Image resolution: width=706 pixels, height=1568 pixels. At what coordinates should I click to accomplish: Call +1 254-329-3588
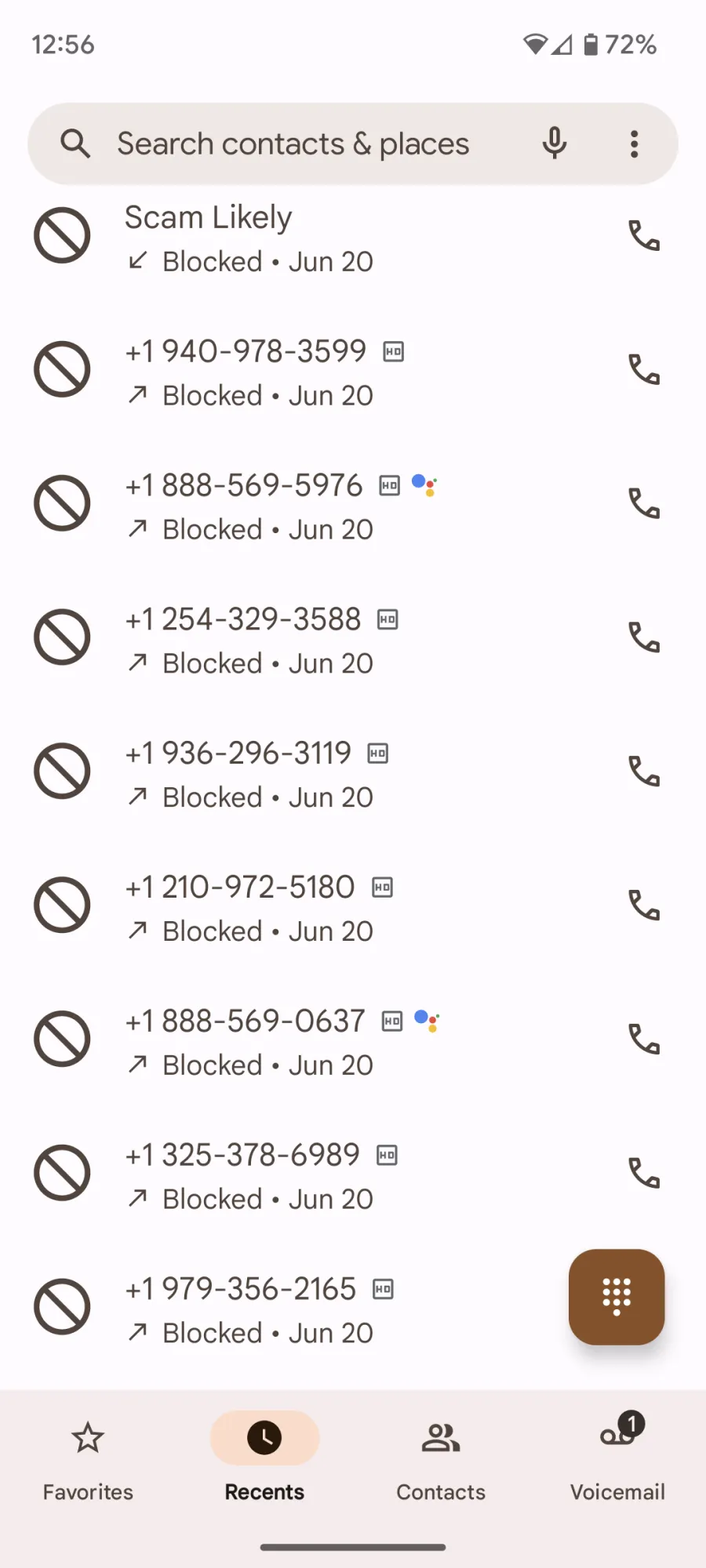point(644,638)
